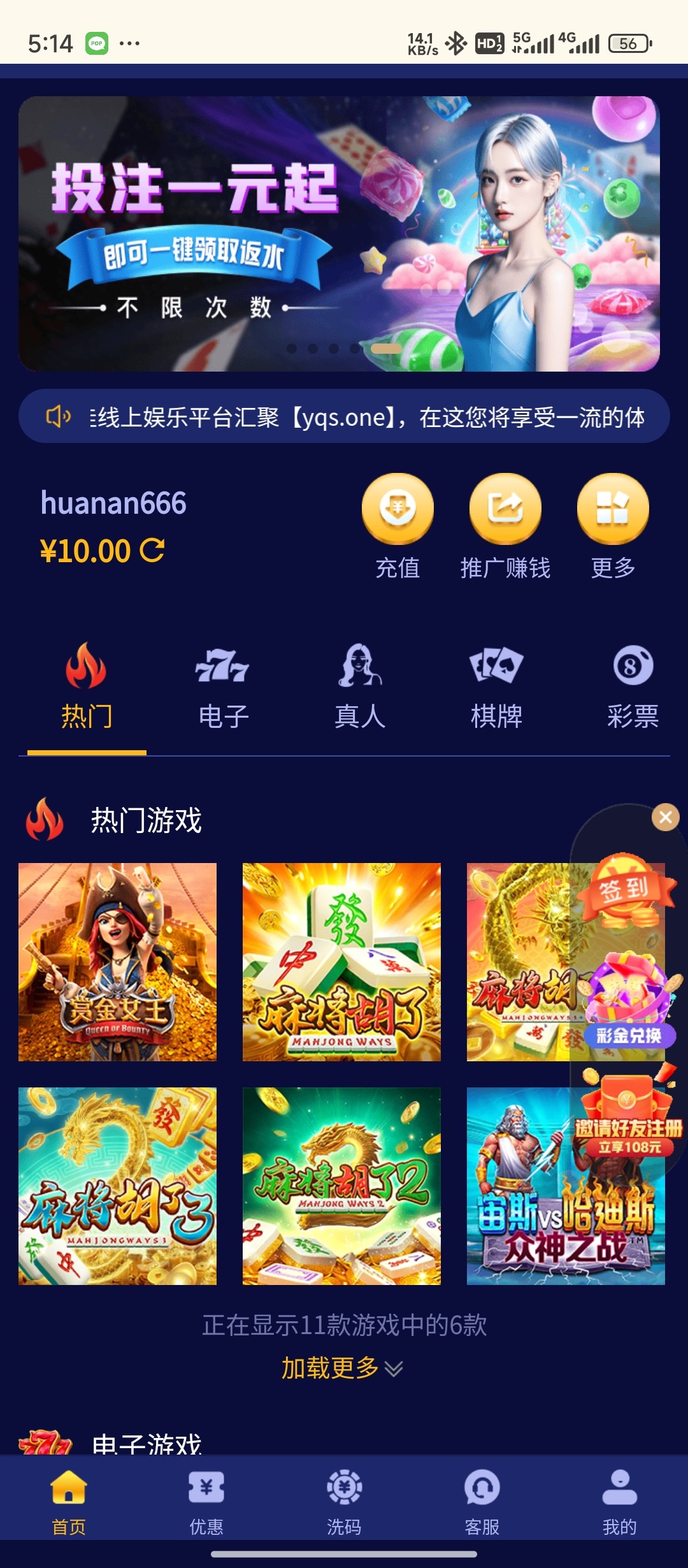This screenshot has height=1568, width=688.
Task: Refresh the ¥10.00 balance
Action: coord(152,551)
